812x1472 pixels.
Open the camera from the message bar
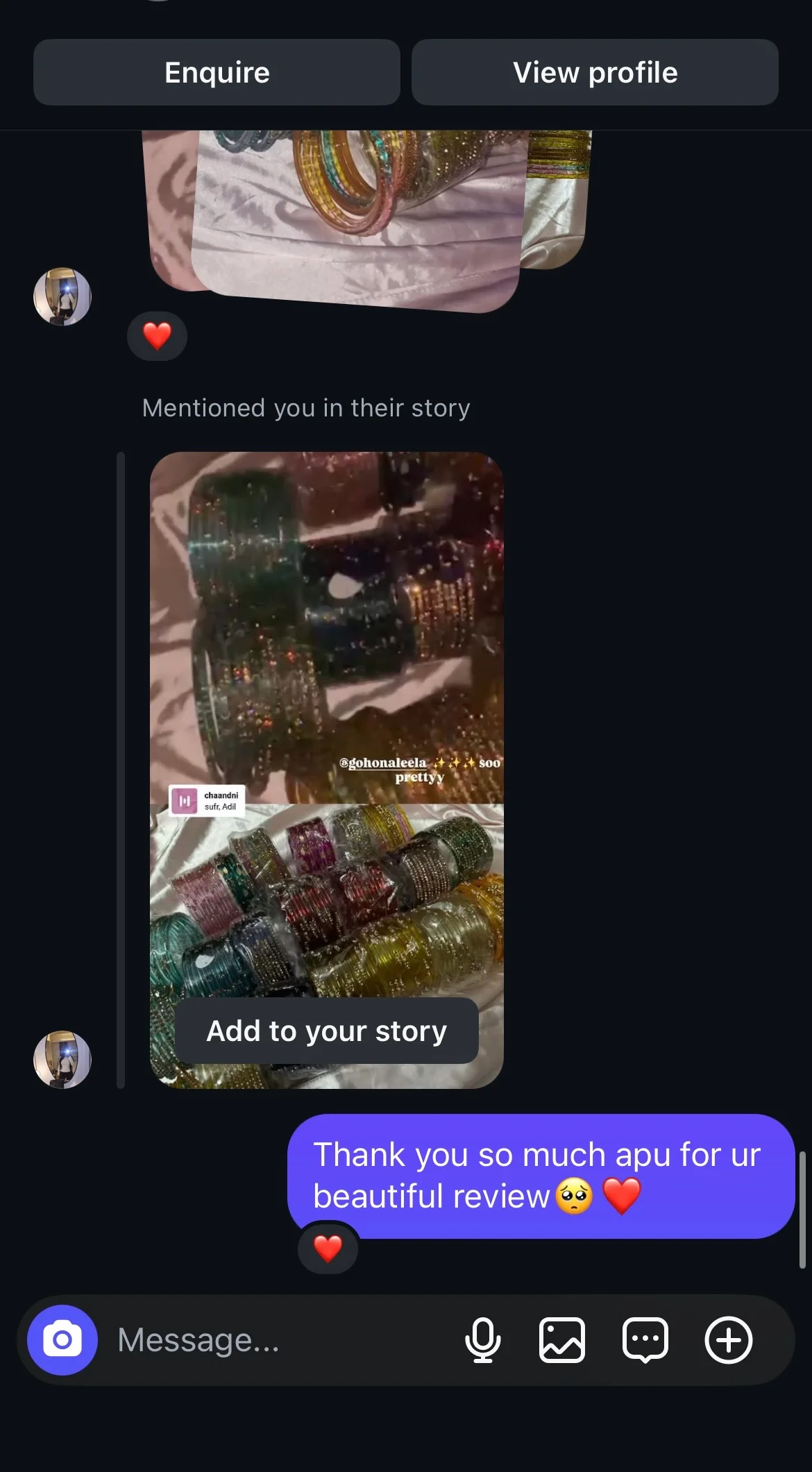point(62,1340)
